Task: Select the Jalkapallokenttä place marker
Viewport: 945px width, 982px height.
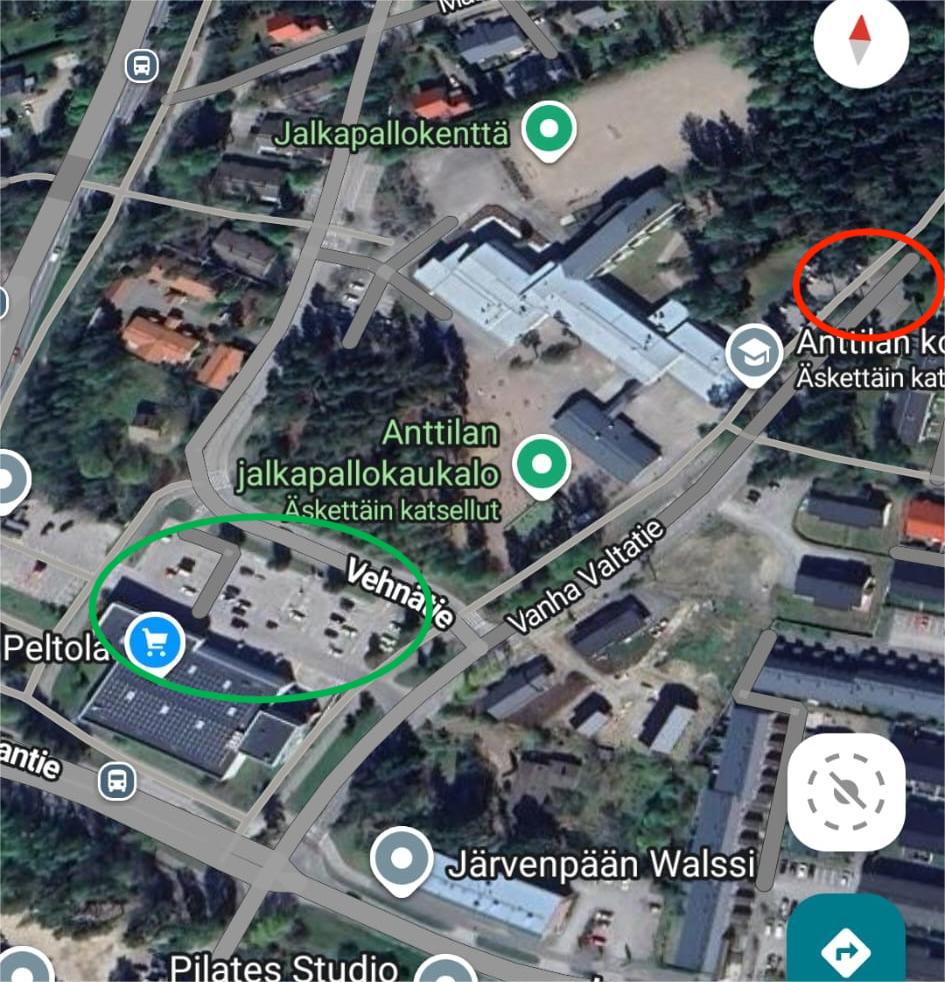Action: [547, 131]
